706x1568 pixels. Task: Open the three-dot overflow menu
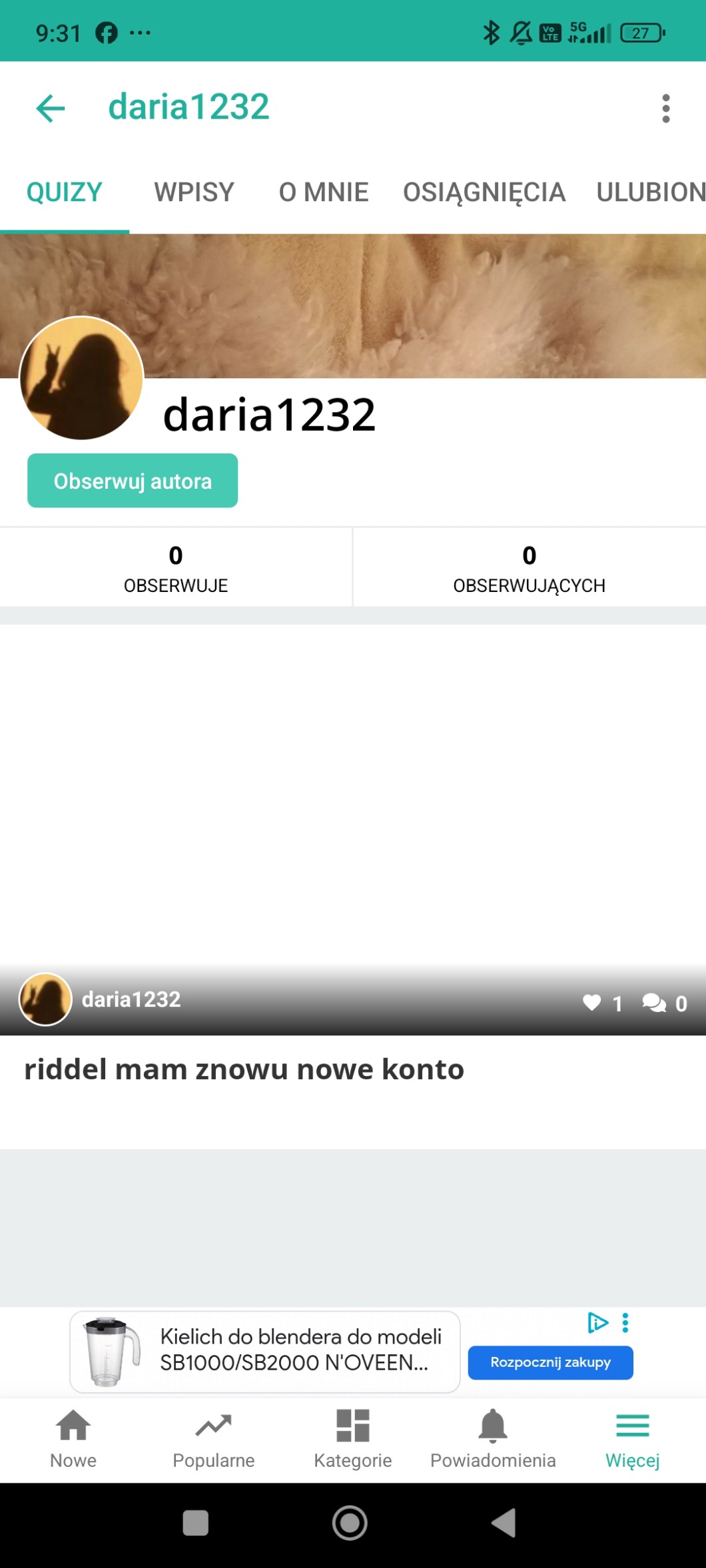click(665, 108)
